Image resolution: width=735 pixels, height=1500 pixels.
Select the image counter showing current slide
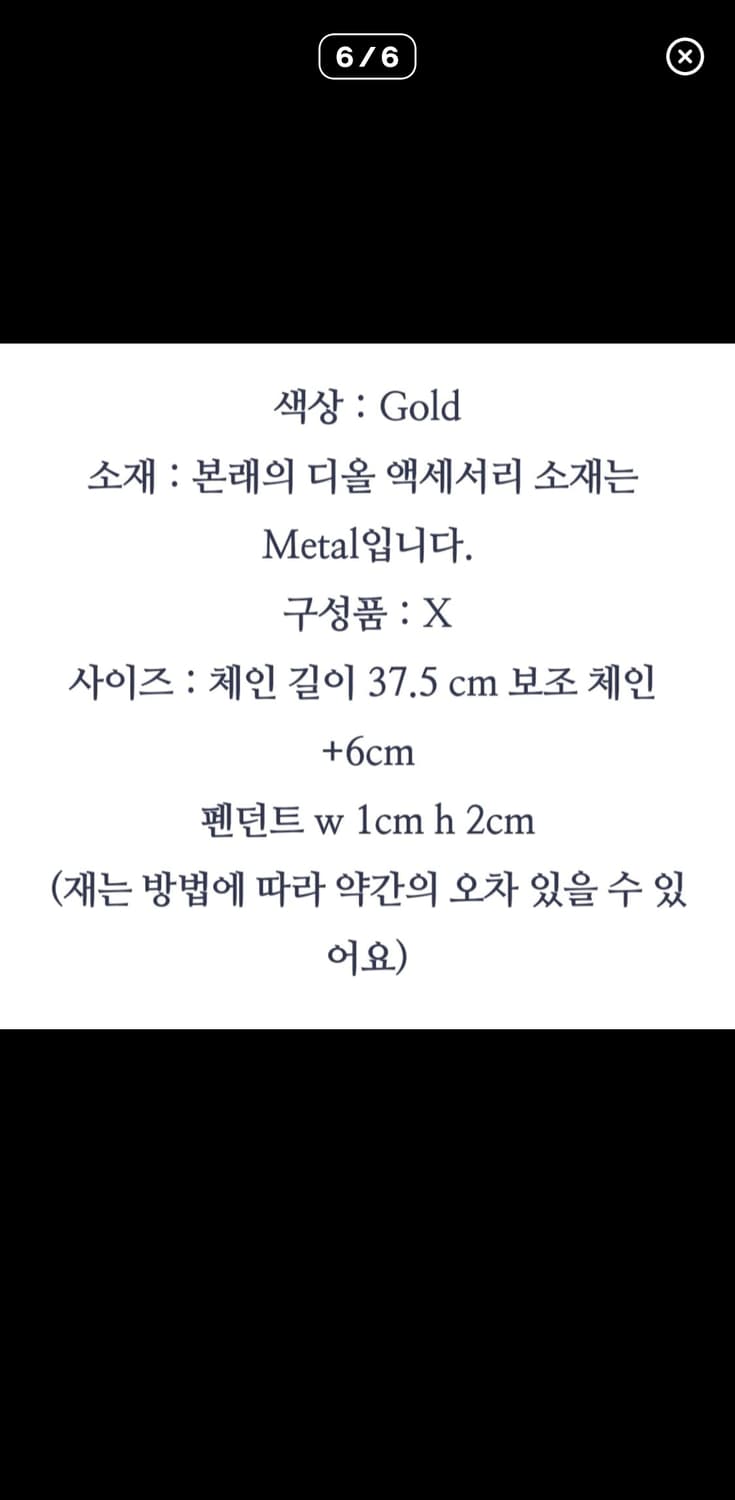[367, 57]
